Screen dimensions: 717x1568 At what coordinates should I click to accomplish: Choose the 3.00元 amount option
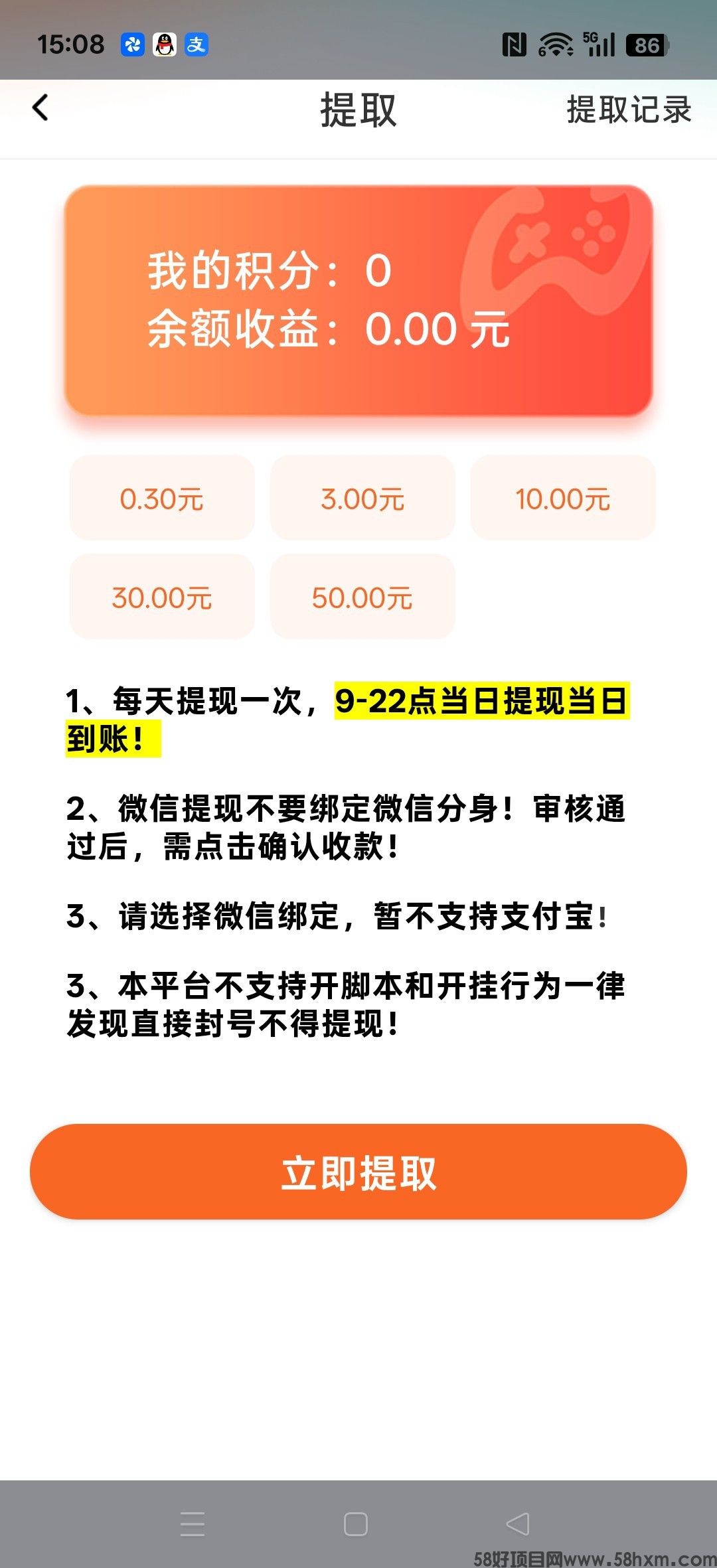click(362, 498)
